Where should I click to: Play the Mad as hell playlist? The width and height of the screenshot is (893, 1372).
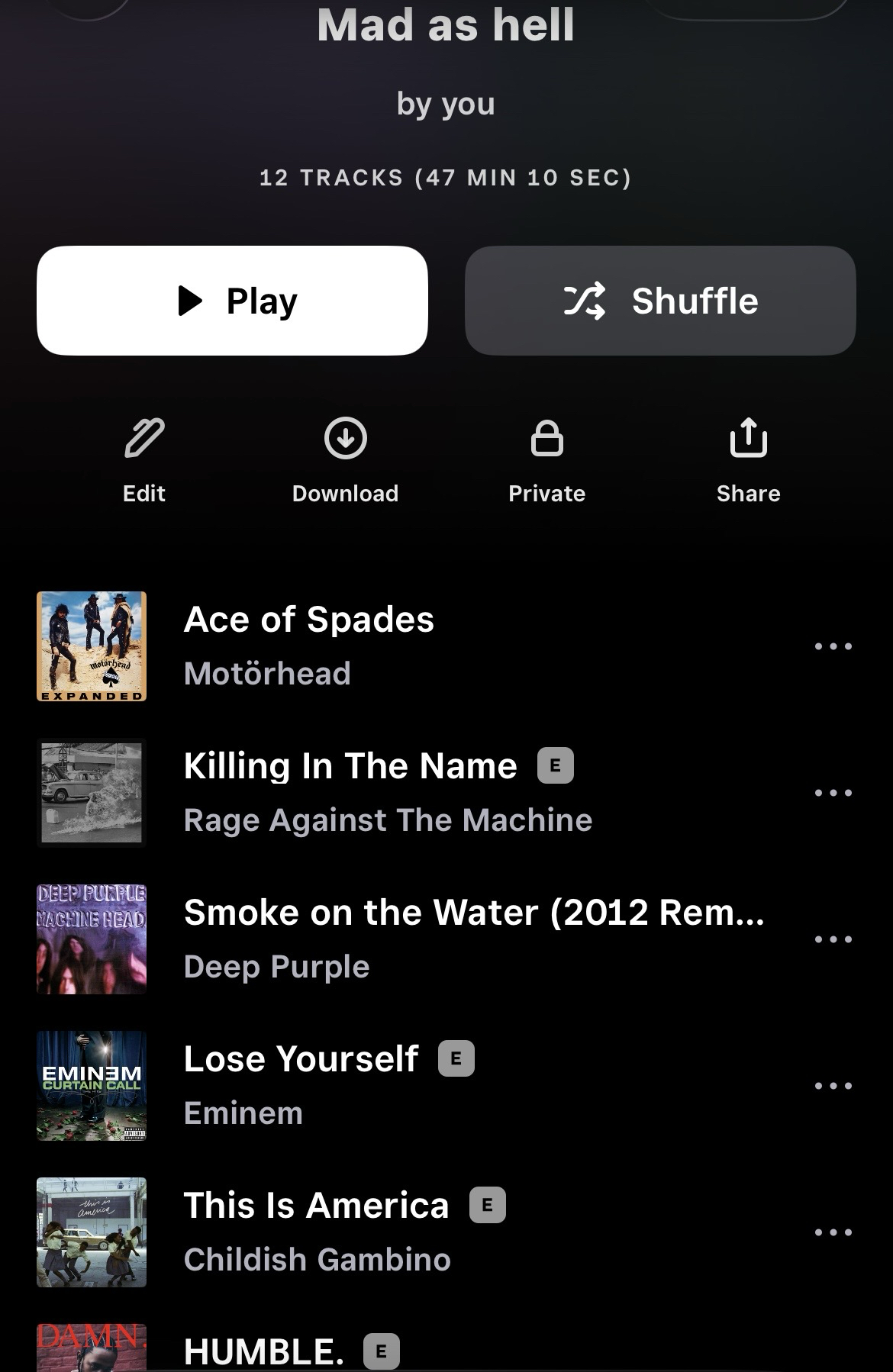click(232, 301)
